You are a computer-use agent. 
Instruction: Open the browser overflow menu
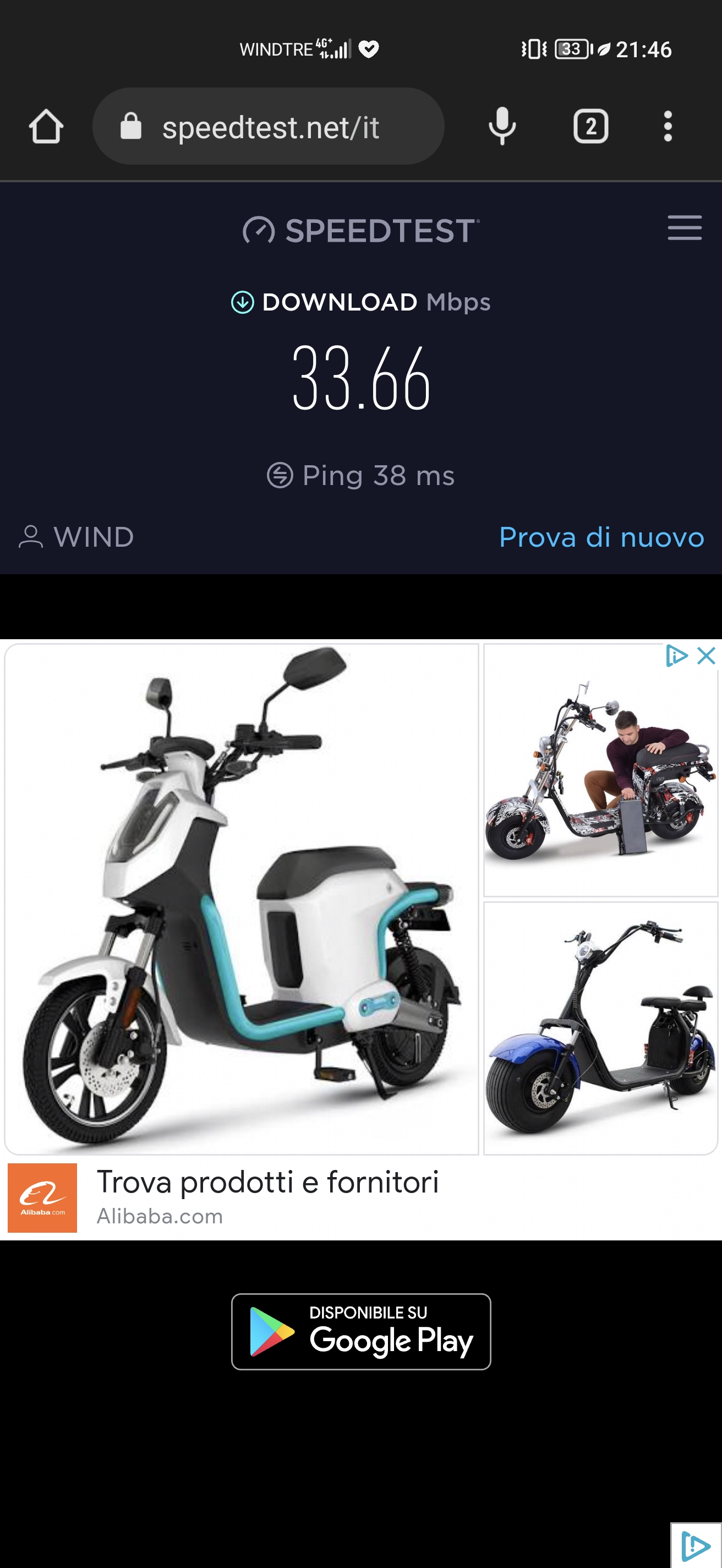(668, 127)
